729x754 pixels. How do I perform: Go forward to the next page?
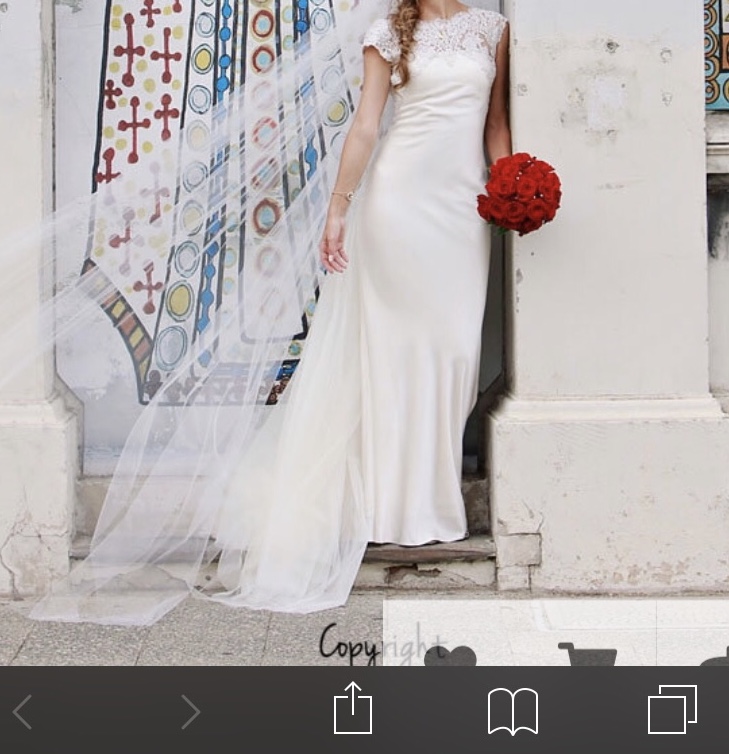(x=190, y=712)
